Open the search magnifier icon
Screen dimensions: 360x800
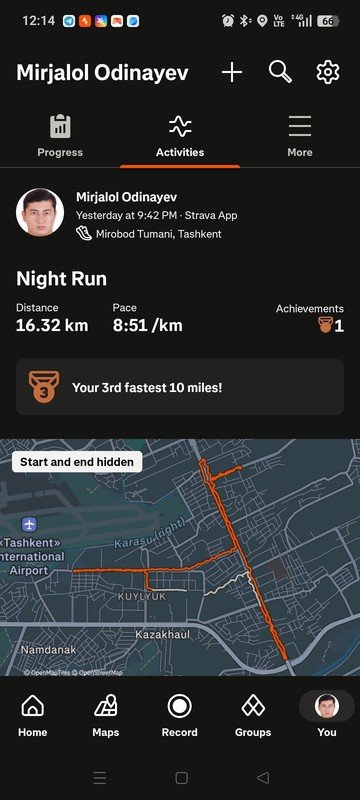(280, 72)
